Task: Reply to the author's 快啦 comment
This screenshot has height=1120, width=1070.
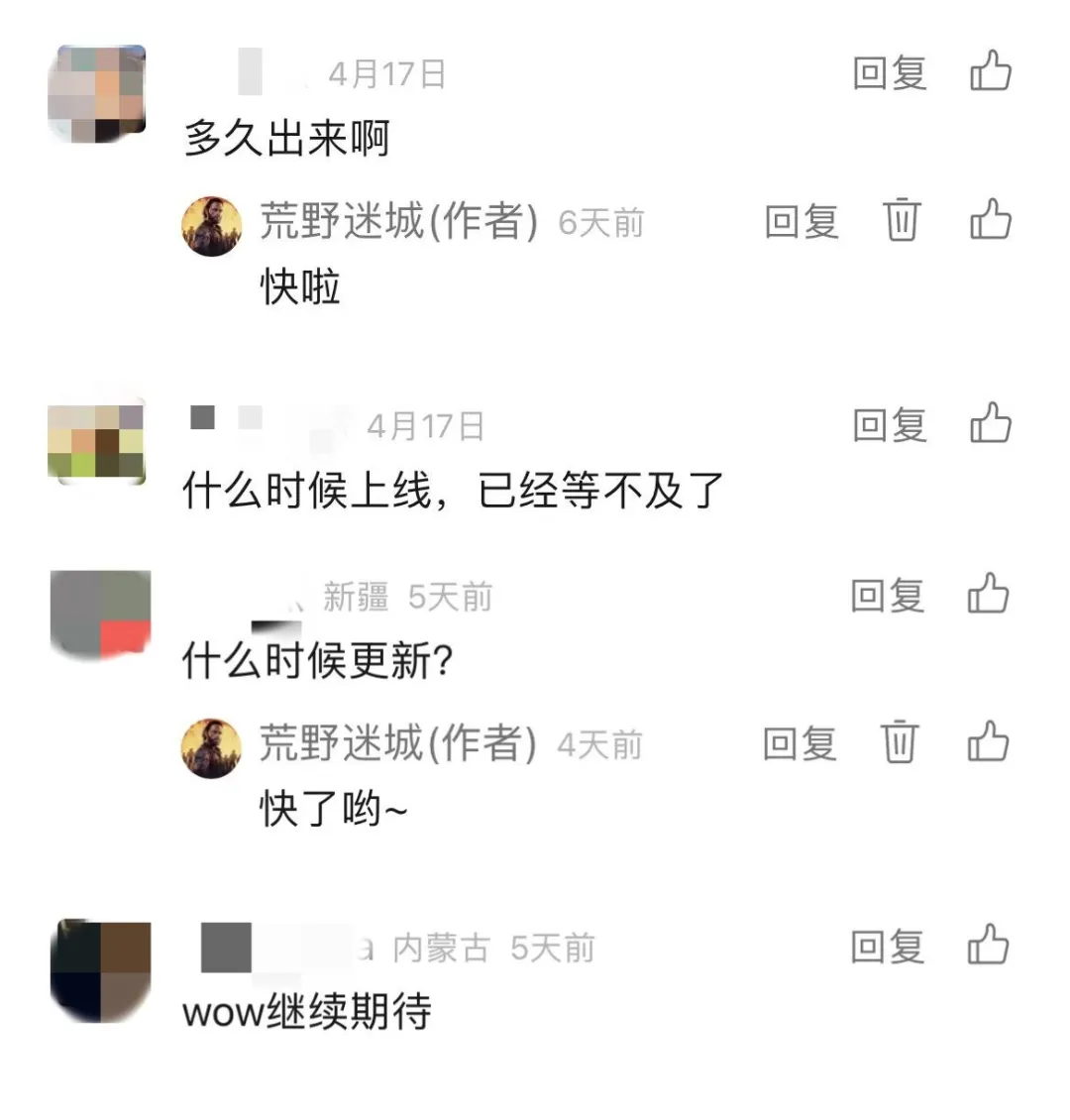Action: click(801, 221)
